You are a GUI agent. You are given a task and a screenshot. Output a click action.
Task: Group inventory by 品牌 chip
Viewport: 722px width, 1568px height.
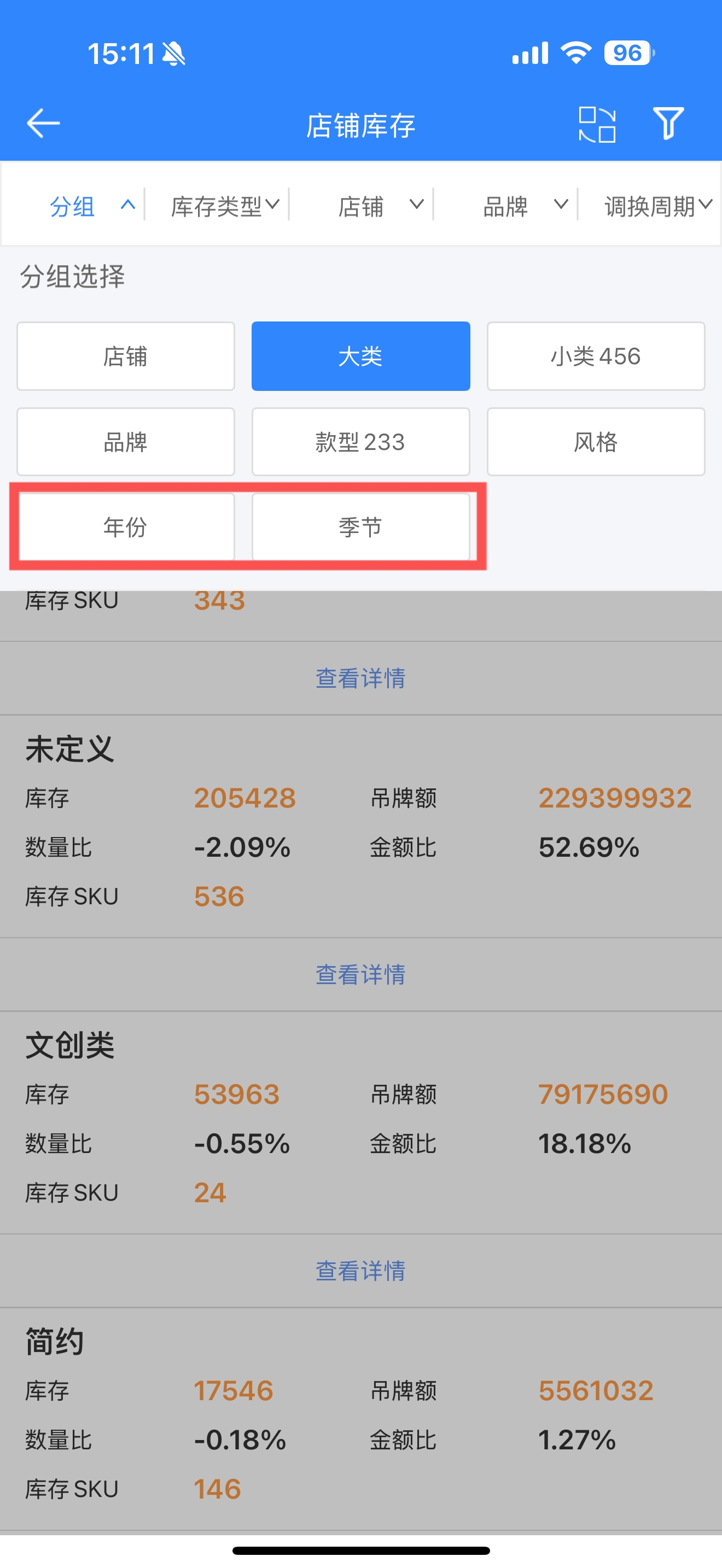(x=125, y=441)
